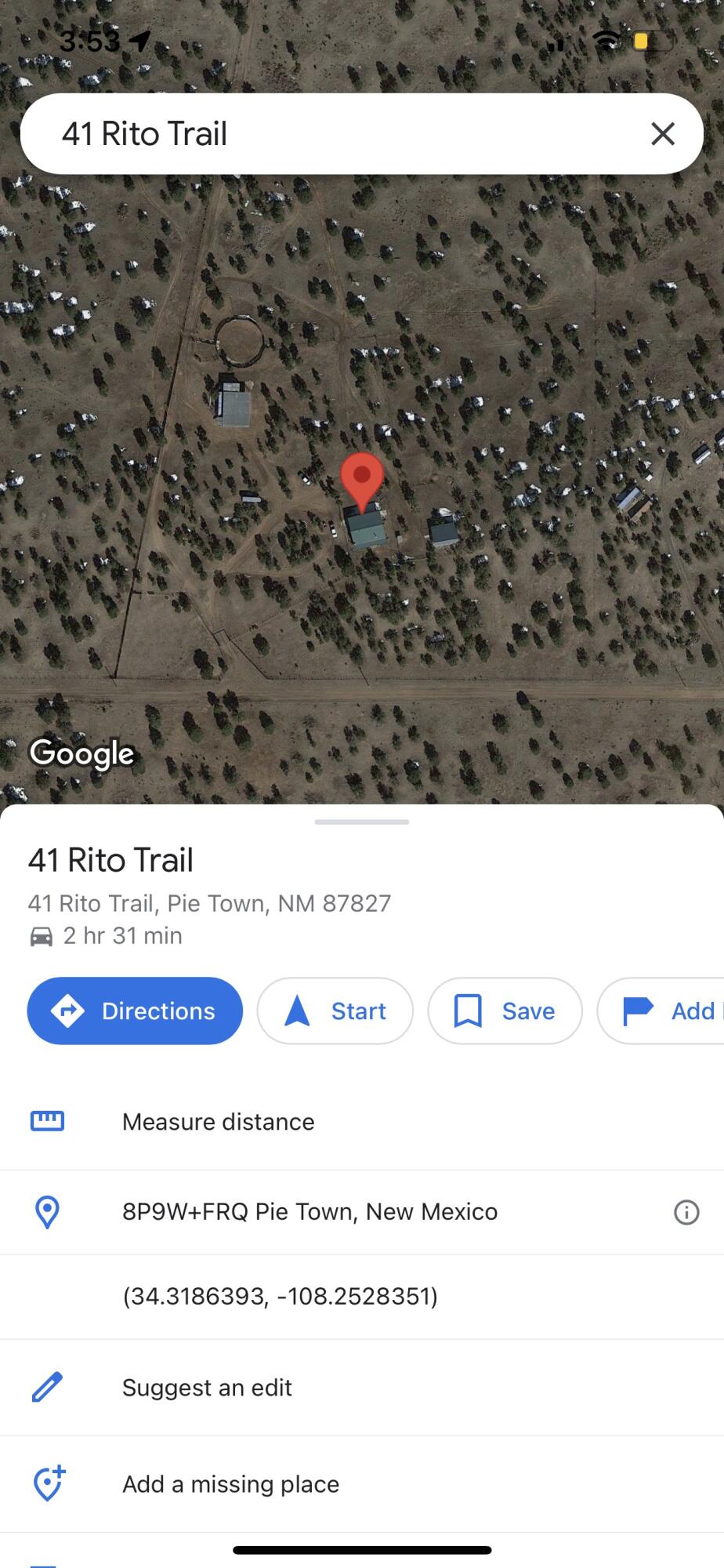Tap the red location pin on map

(x=362, y=479)
